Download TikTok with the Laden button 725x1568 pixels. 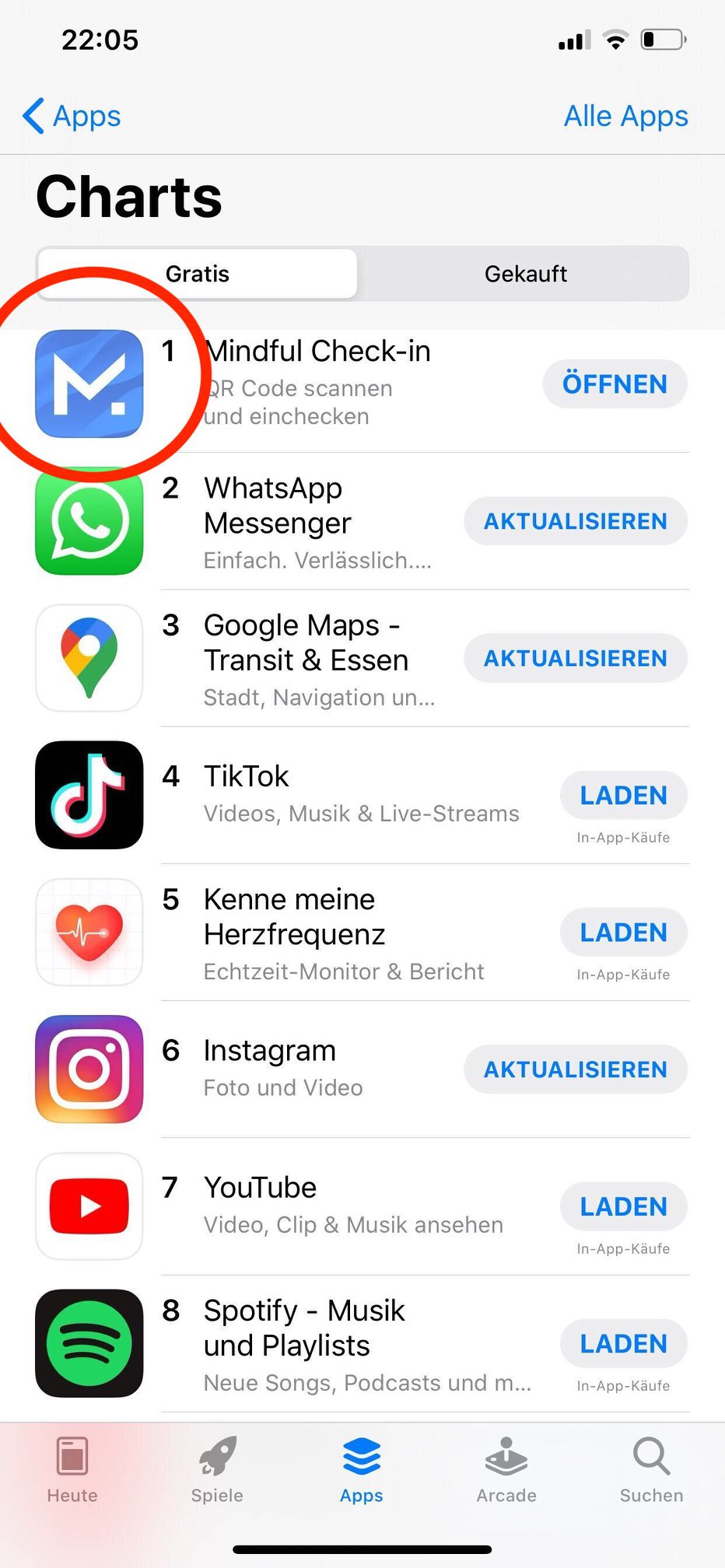623,795
